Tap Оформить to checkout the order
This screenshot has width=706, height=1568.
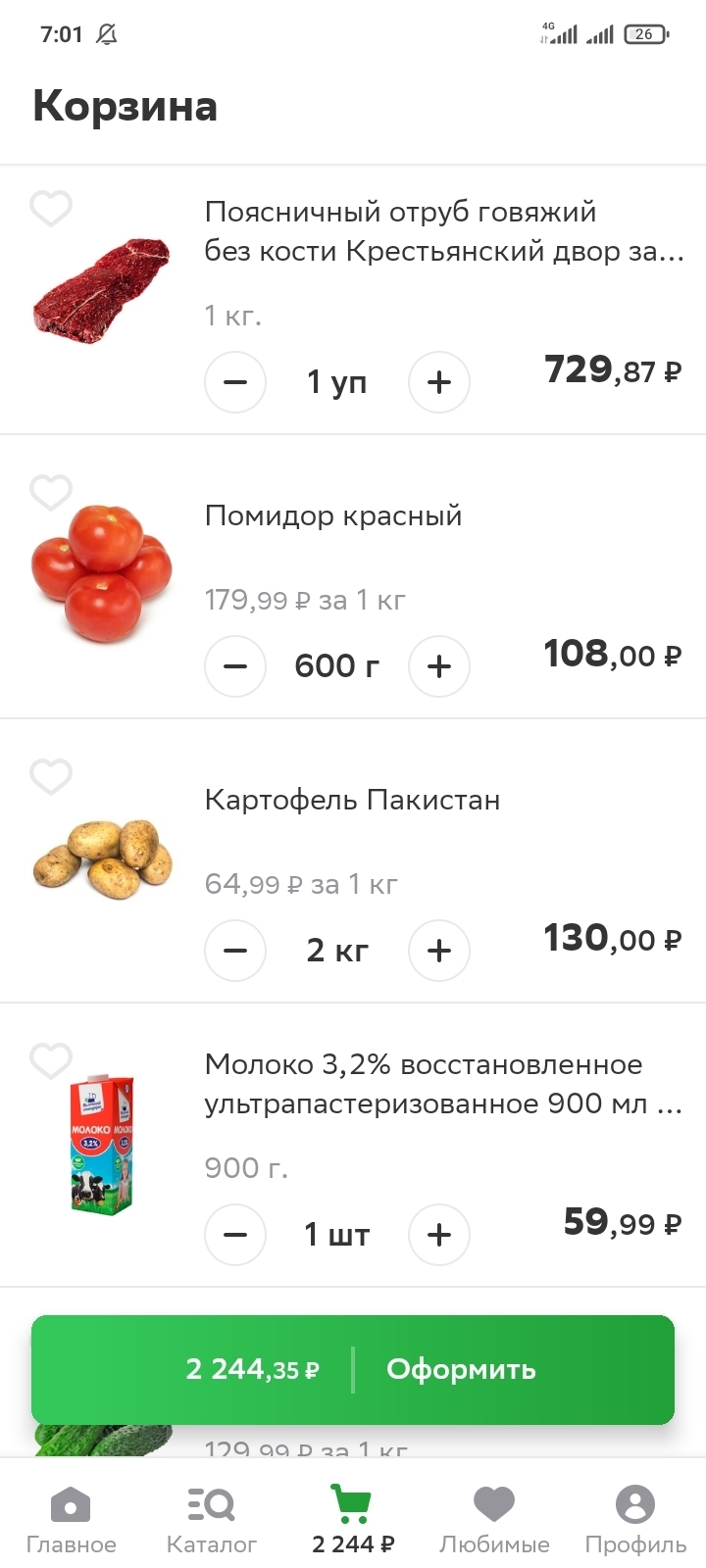(x=461, y=1369)
